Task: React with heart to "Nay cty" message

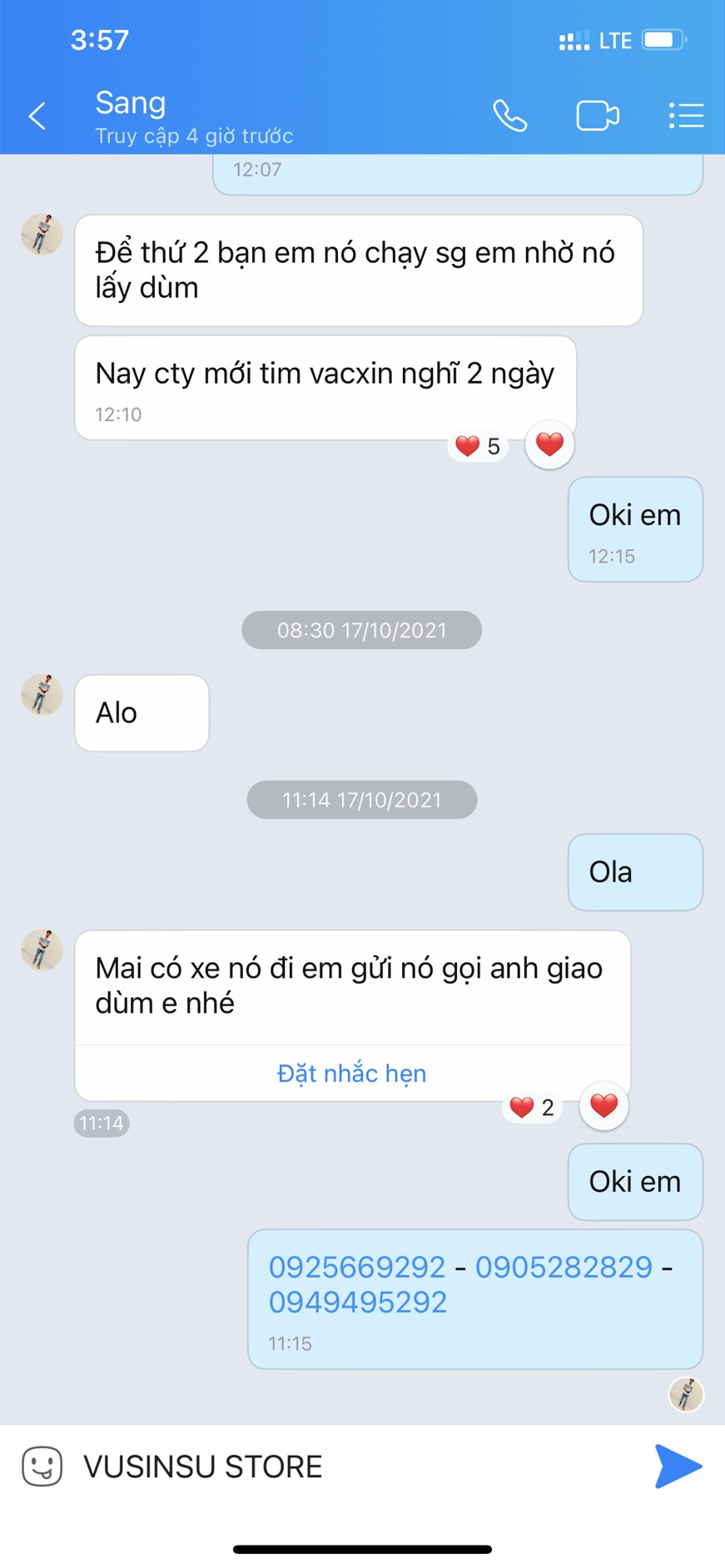Action: (x=549, y=444)
